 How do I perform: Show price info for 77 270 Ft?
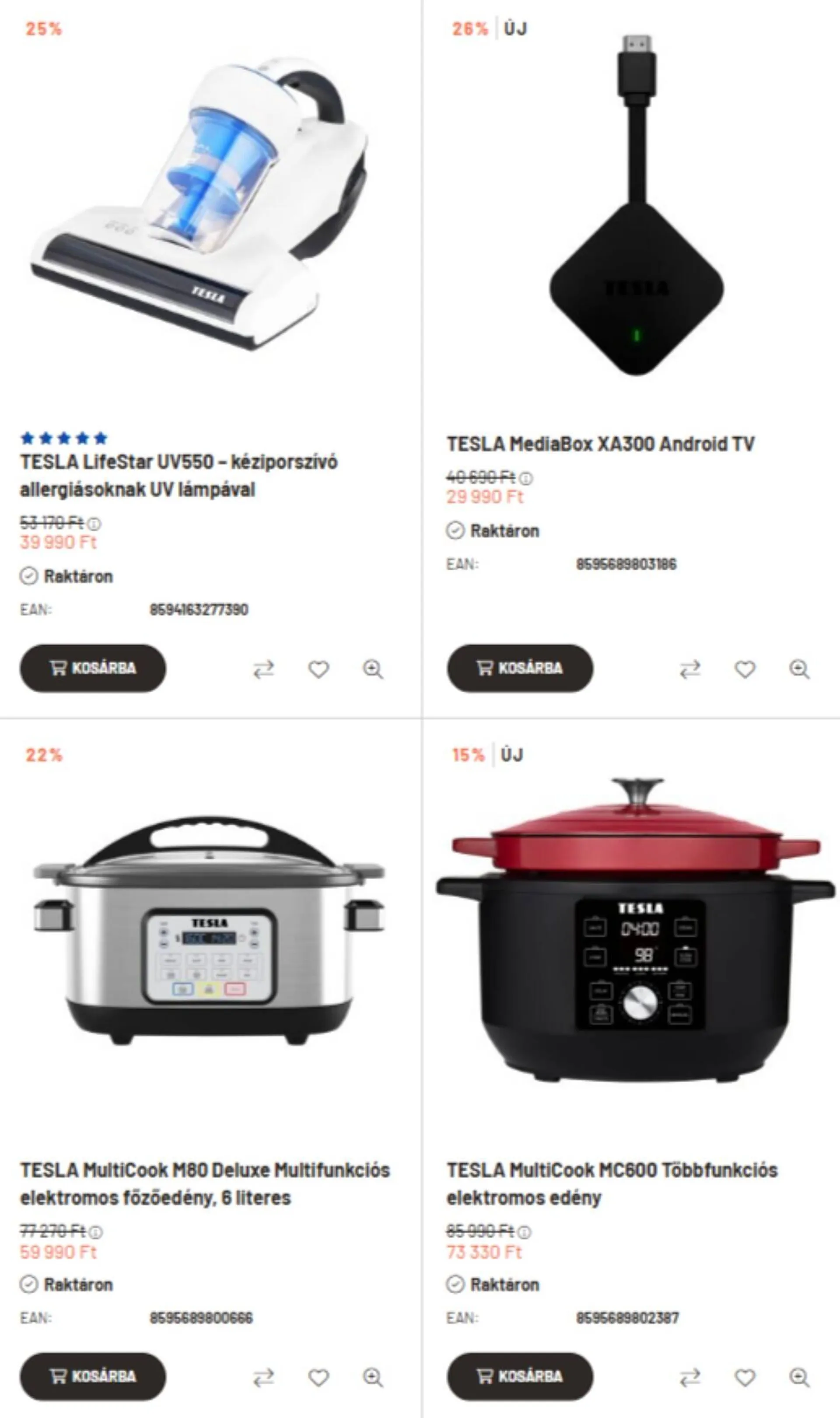(x=96, y=1232)
